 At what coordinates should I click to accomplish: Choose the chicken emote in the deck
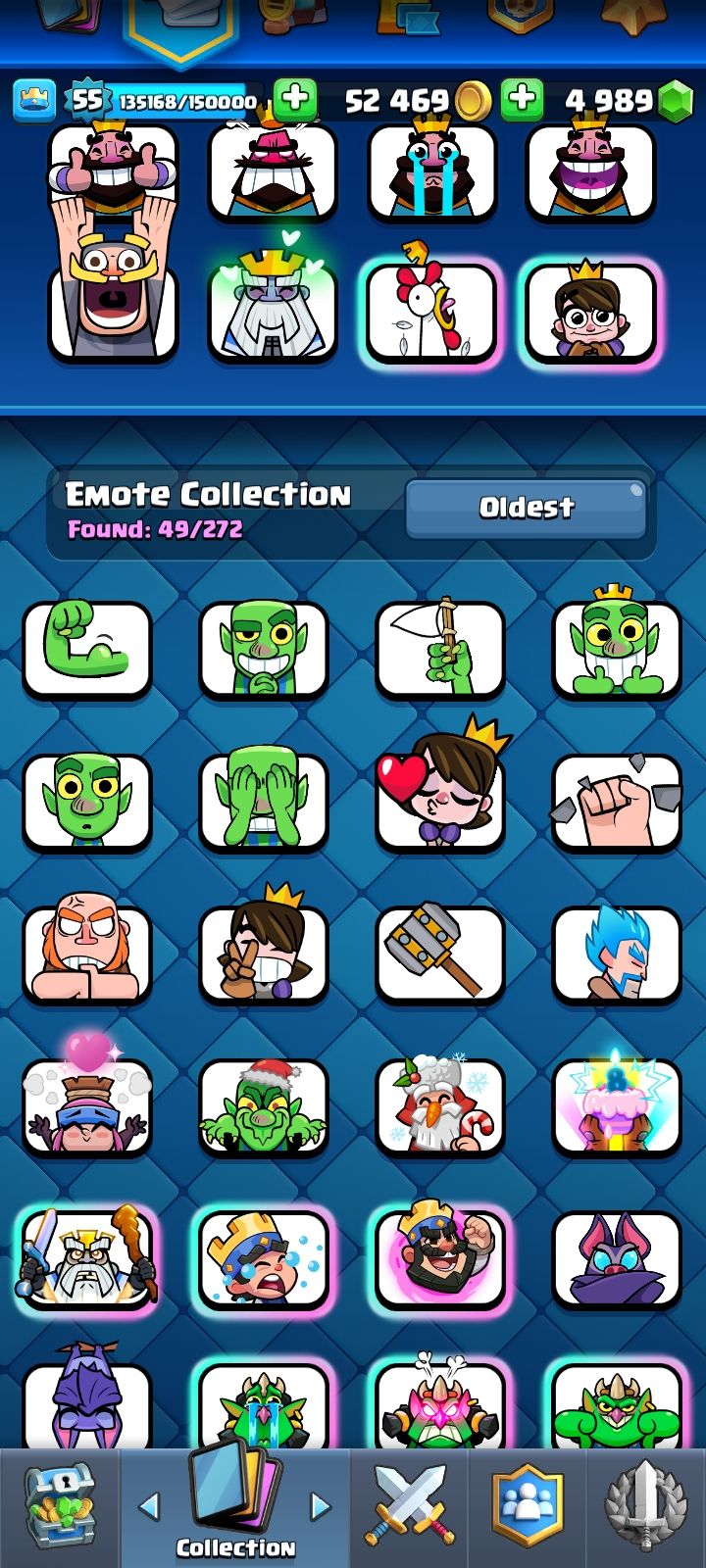click(430, 314)
